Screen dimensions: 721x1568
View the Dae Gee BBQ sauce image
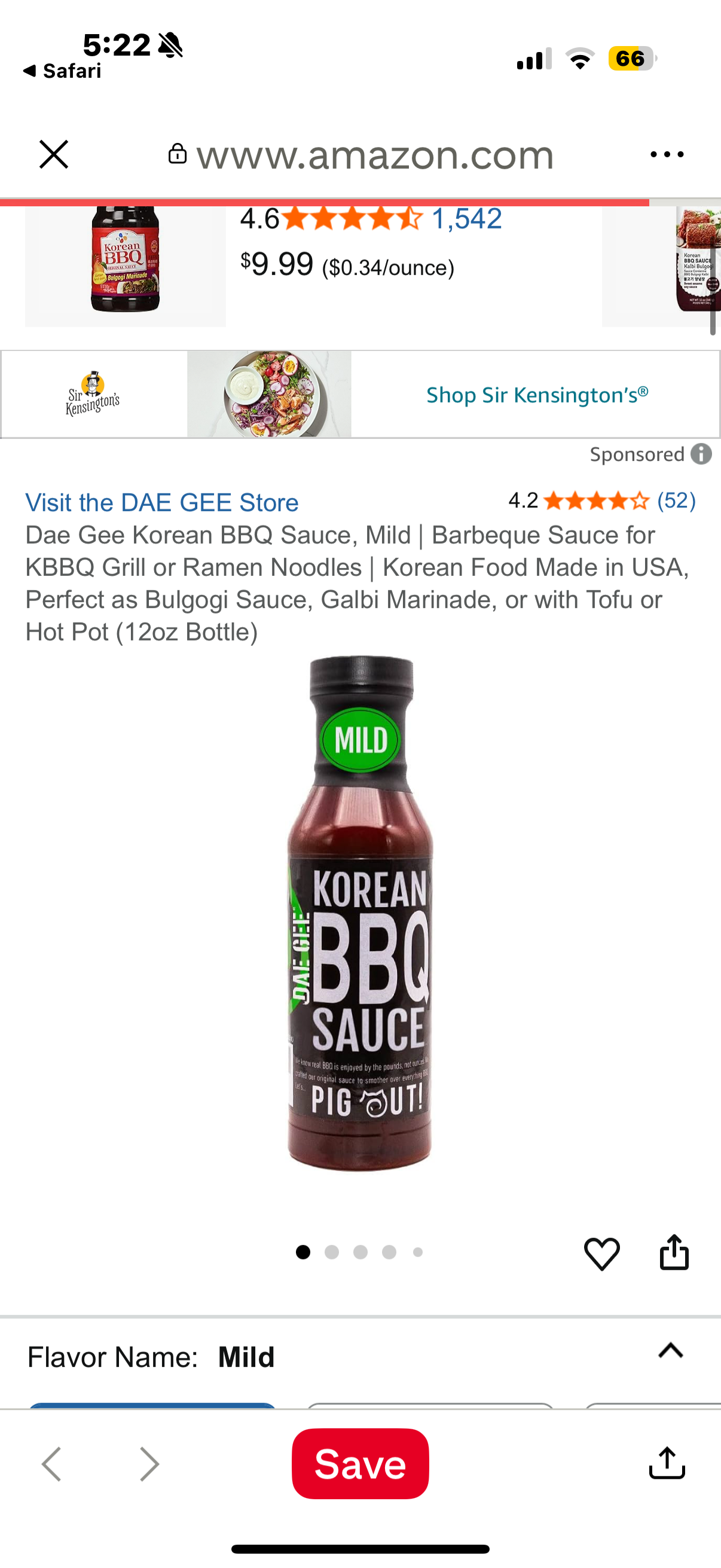[360, 913]
